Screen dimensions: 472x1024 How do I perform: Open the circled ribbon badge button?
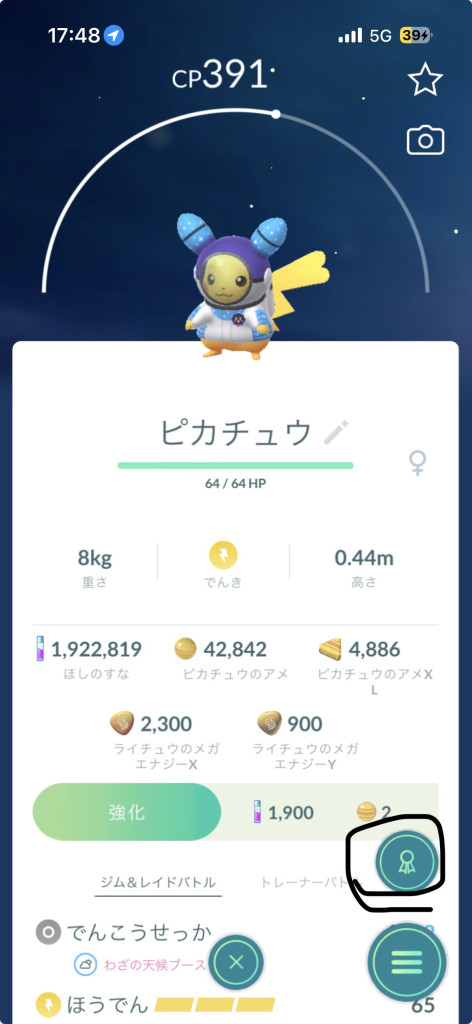(407, 863)
